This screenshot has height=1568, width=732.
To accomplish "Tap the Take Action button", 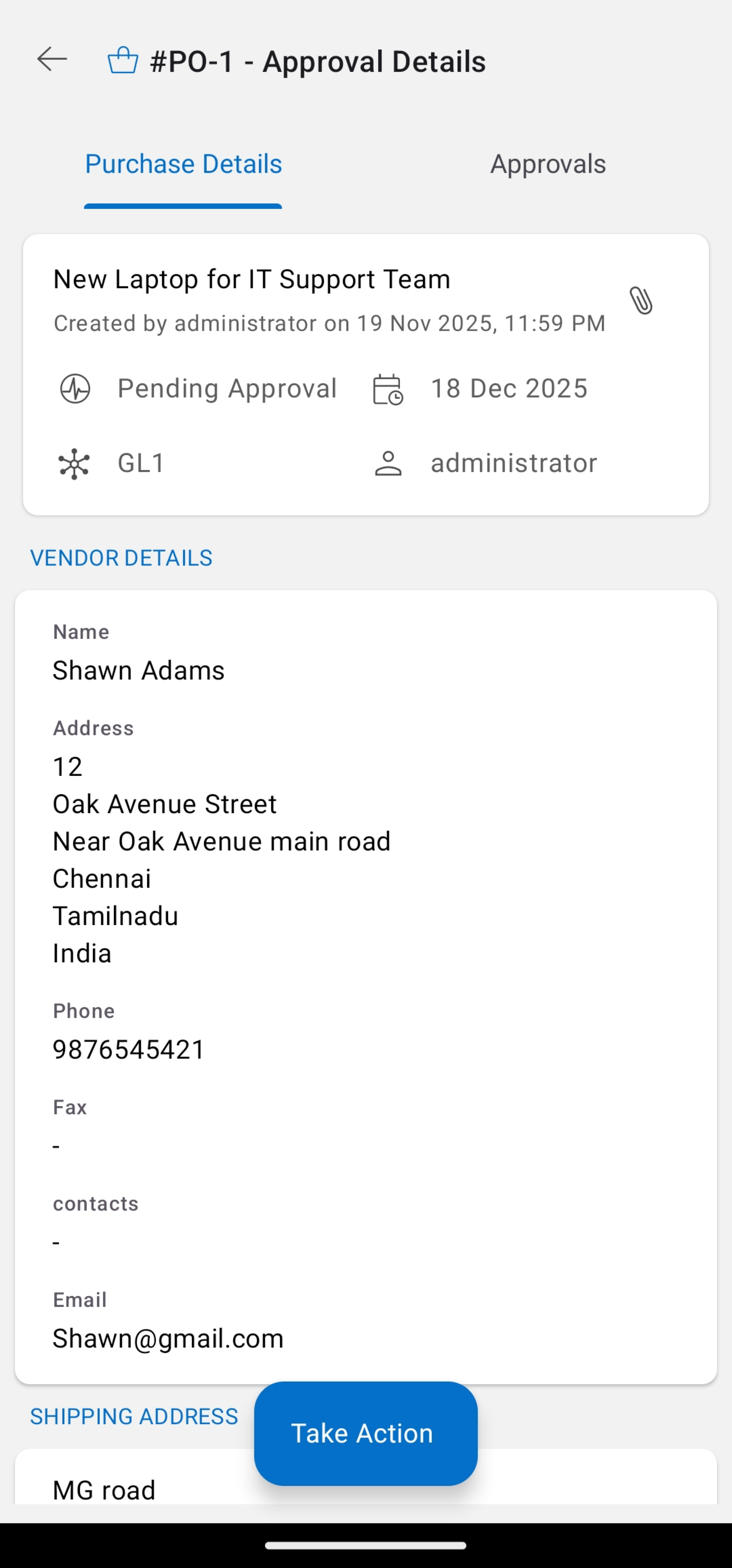I will tap(365, 1433).
